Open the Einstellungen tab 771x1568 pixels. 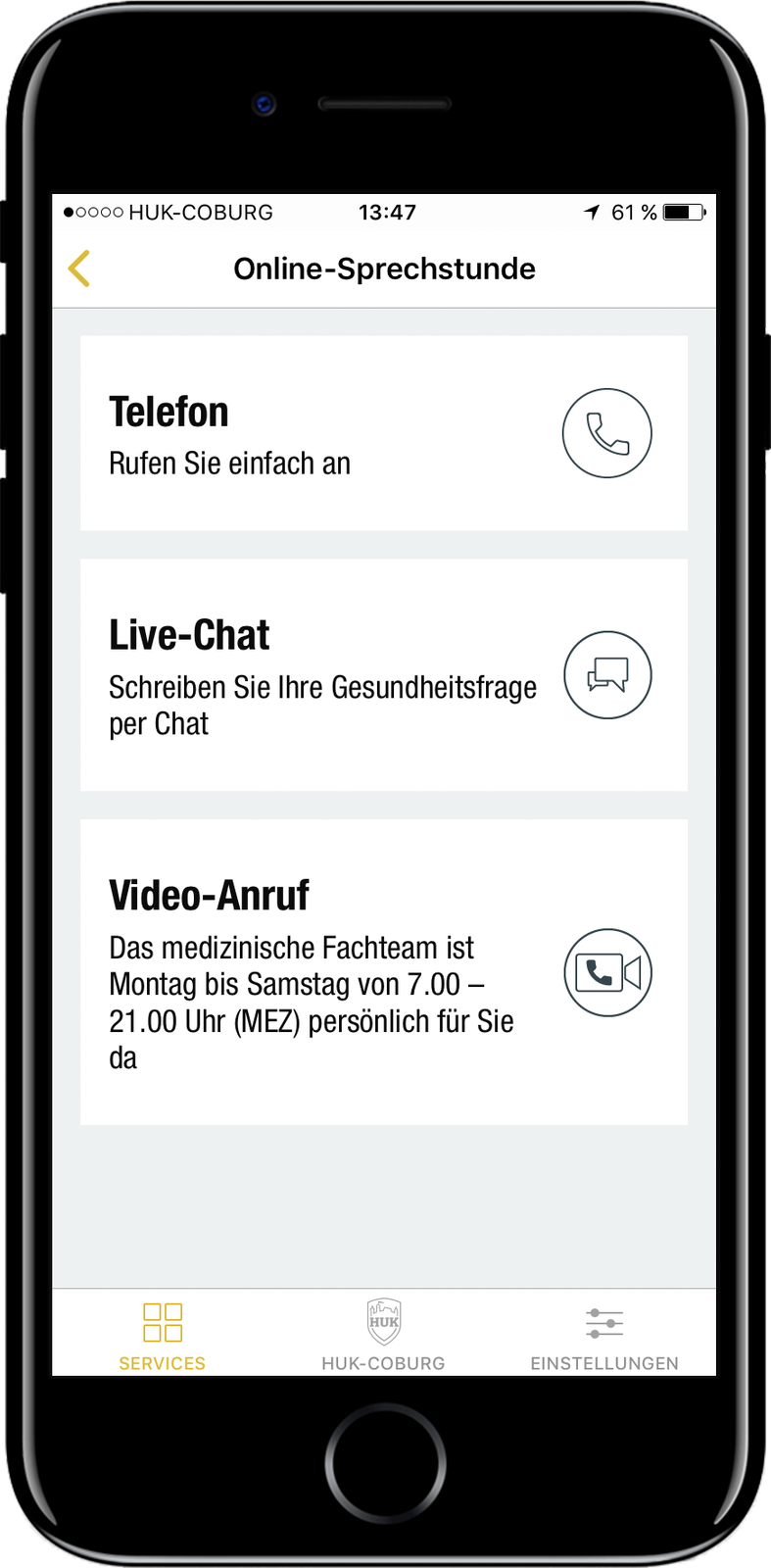[604, 1335]
